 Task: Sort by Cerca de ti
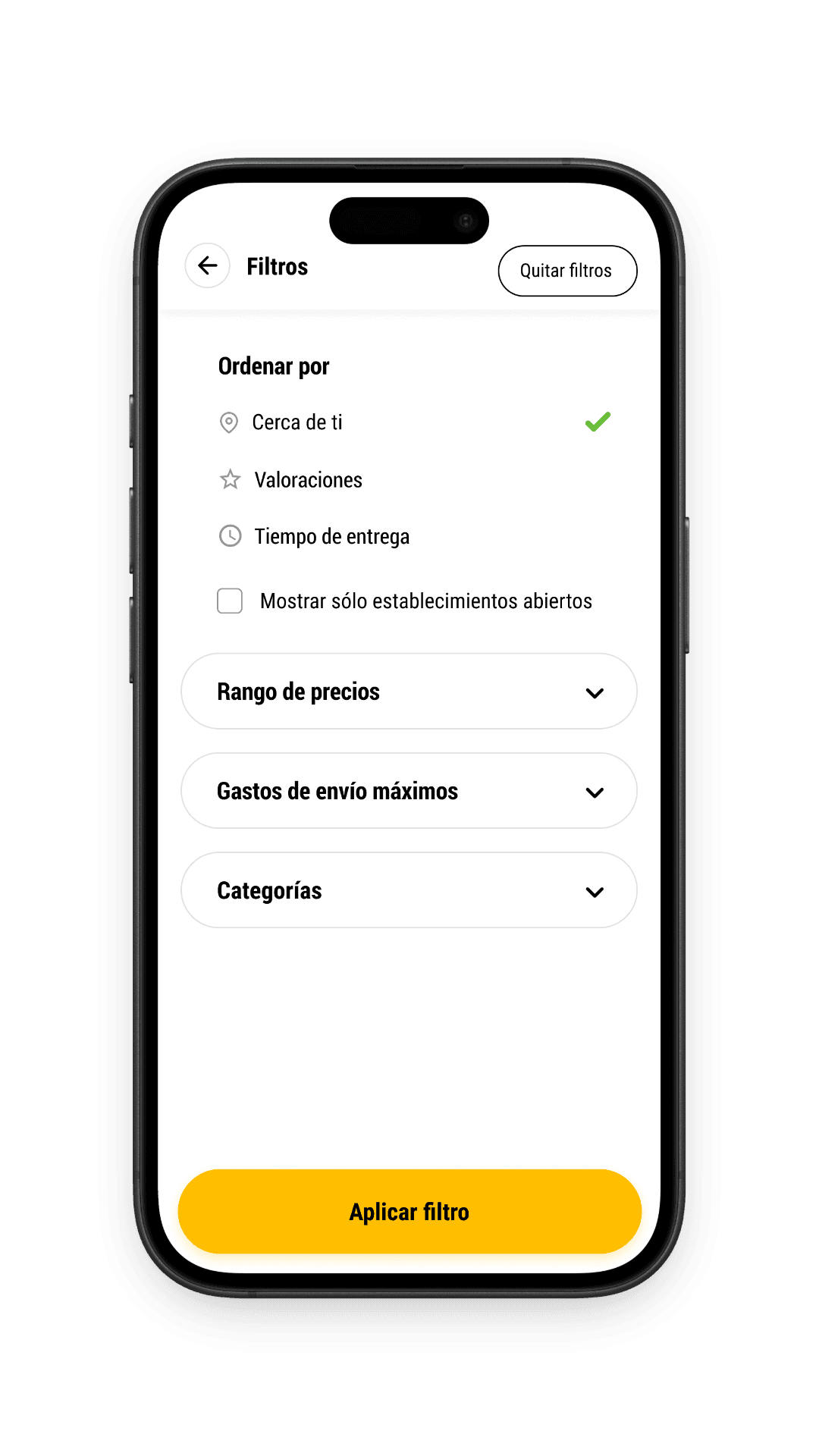click(x=297, y=422)
